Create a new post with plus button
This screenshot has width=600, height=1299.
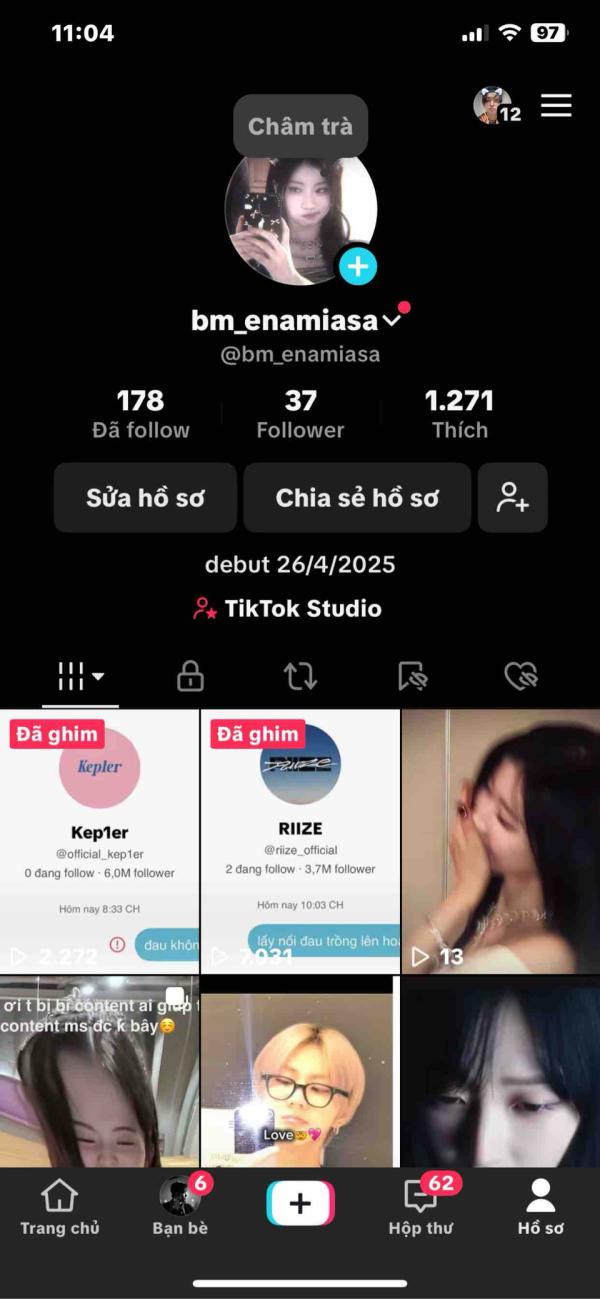300,1204
